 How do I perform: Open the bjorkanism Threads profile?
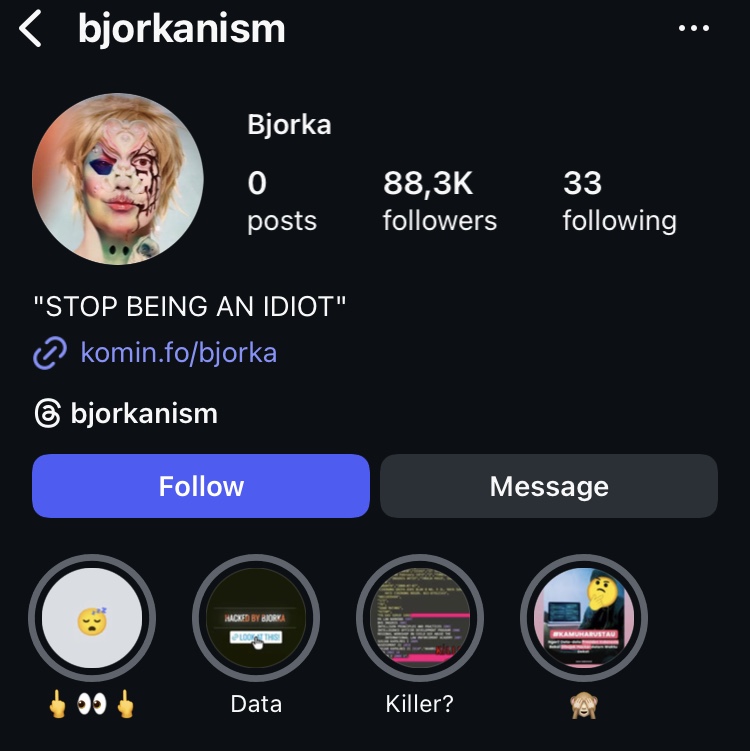(x=143, y=413)
